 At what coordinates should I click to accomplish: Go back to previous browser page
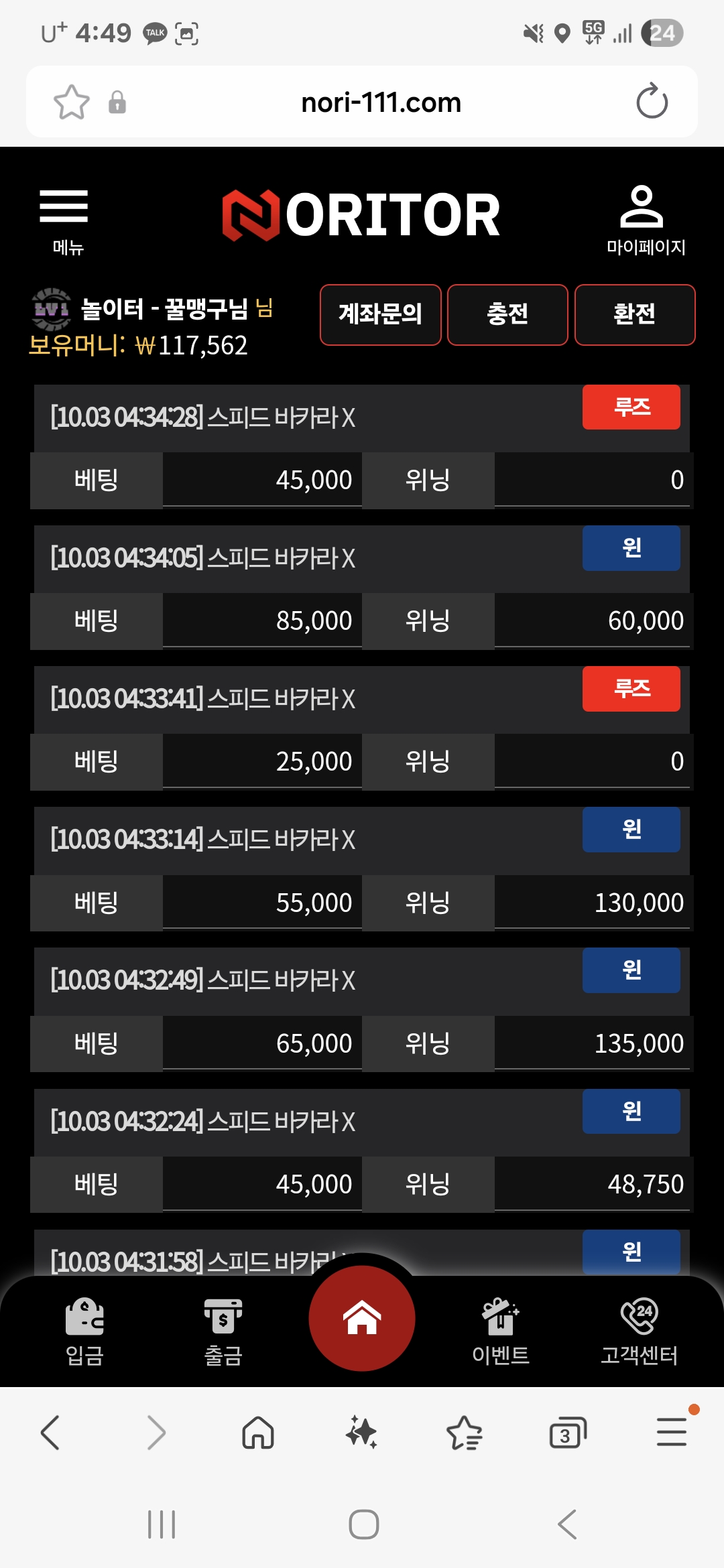pos(50,1433)
